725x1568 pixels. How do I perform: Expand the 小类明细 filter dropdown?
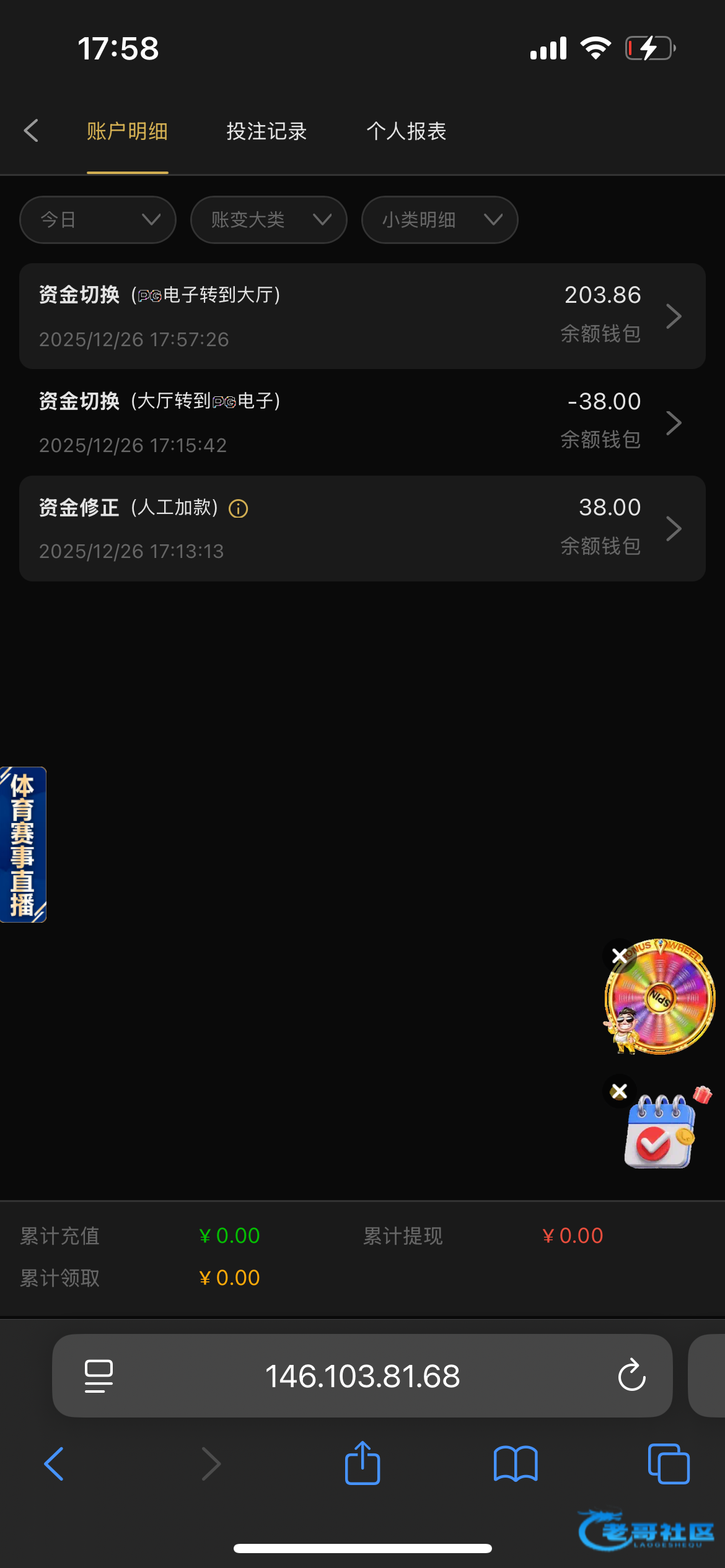click(439, 220)
